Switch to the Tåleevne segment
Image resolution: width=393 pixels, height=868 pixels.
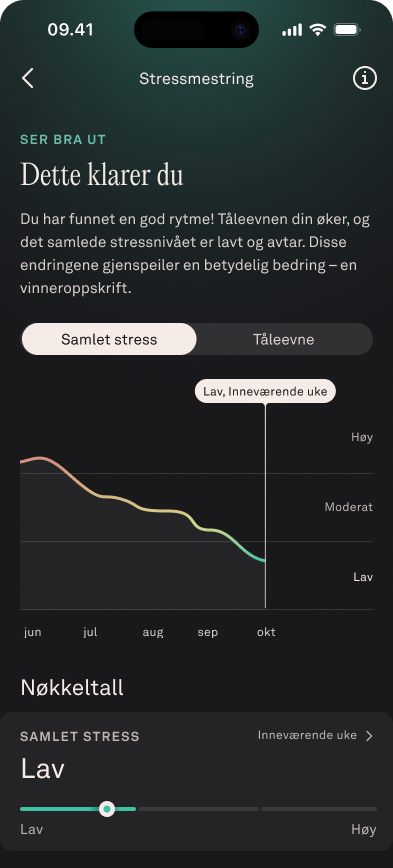point(283,339)
